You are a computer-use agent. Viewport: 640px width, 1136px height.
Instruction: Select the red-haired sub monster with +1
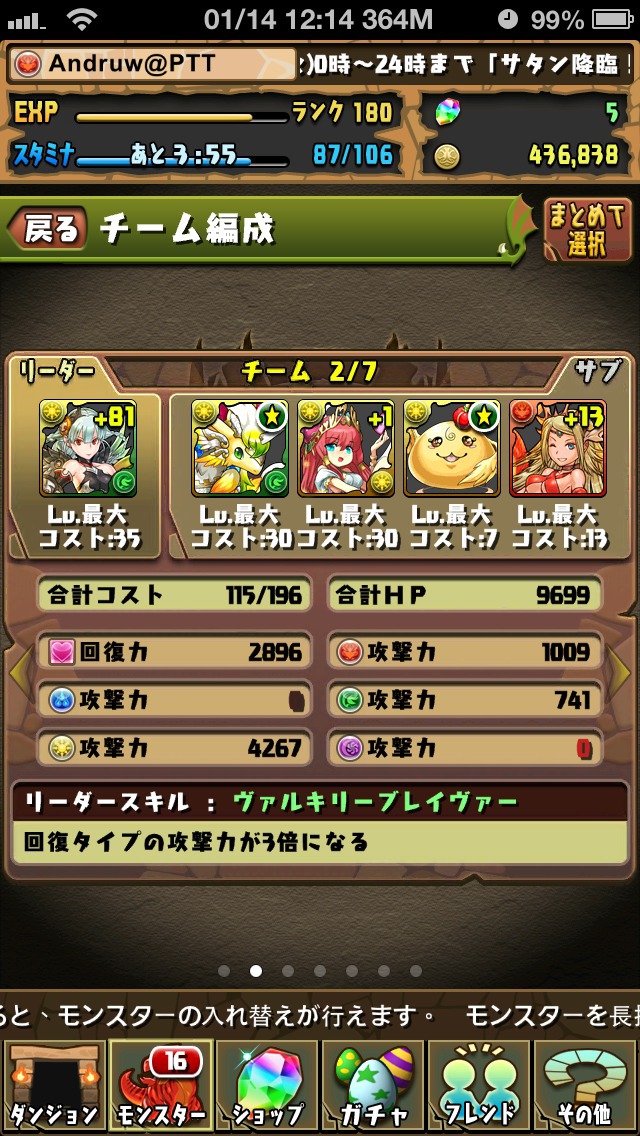(346, 449)
